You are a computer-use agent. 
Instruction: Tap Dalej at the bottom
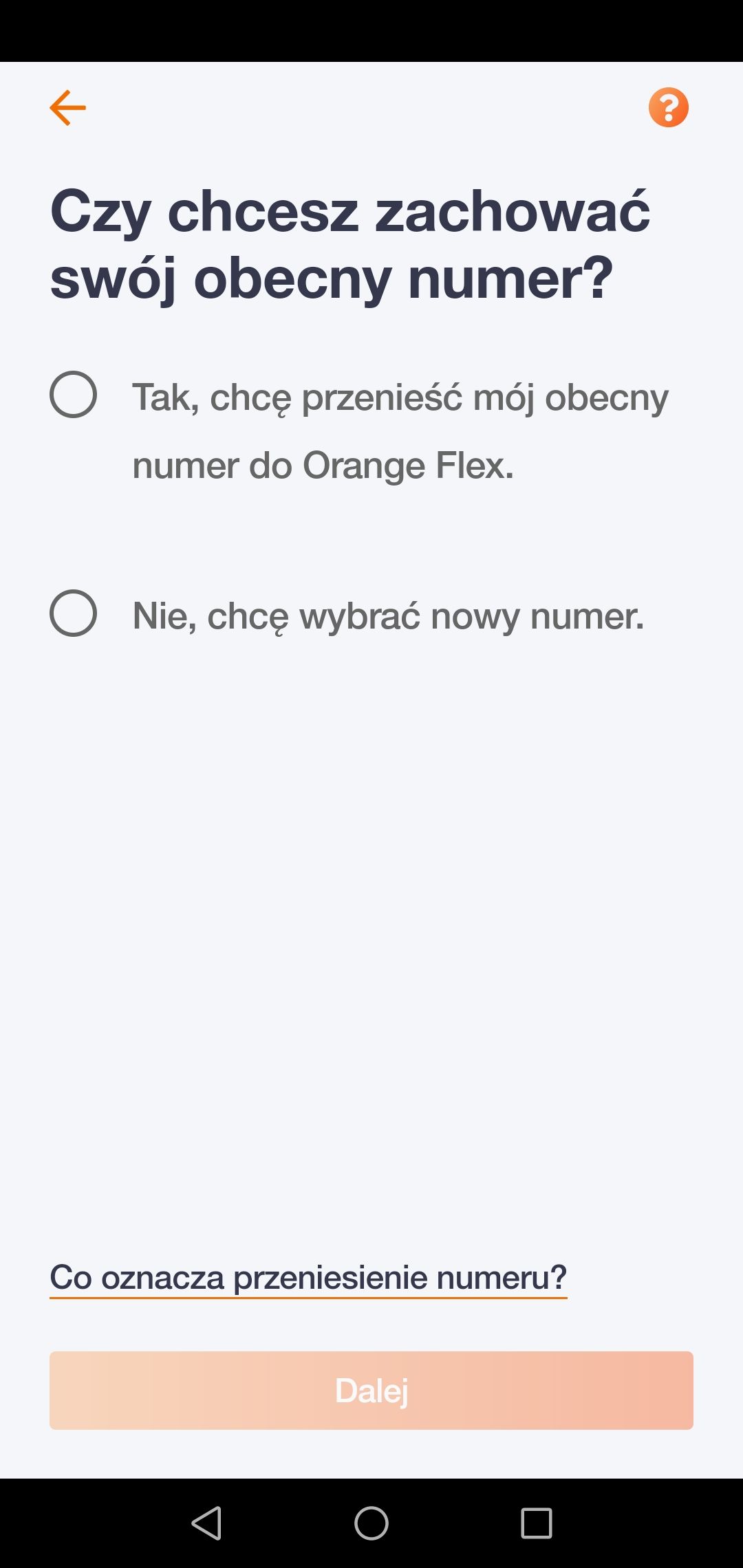point(371,1390)
